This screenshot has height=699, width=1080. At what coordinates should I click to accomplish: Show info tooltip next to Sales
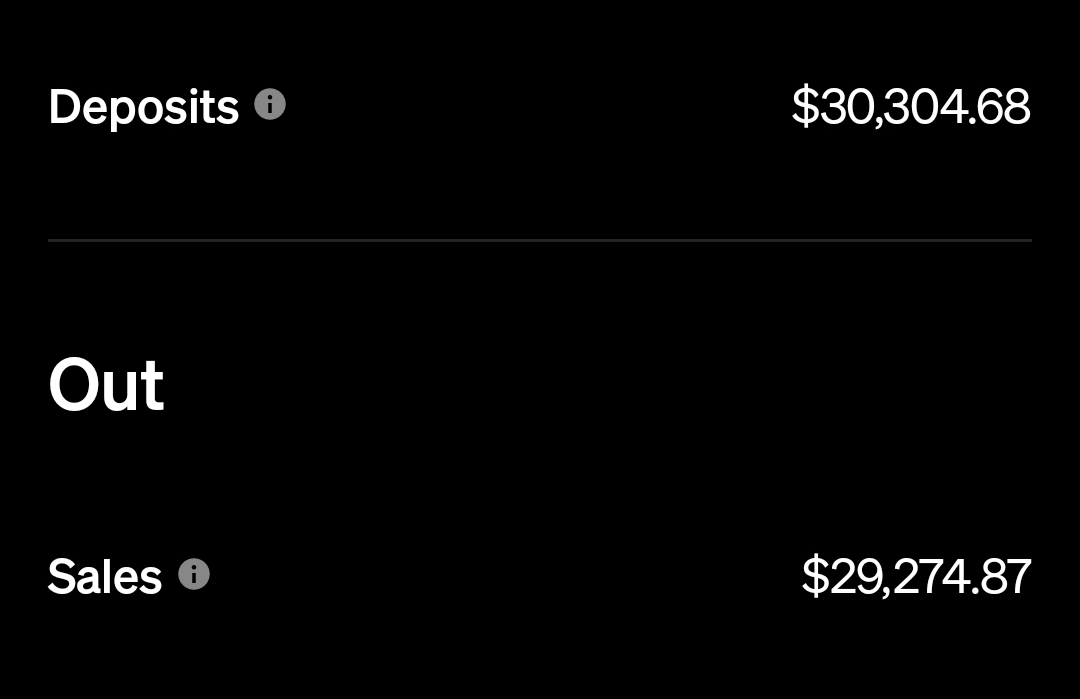click(194, 574)
